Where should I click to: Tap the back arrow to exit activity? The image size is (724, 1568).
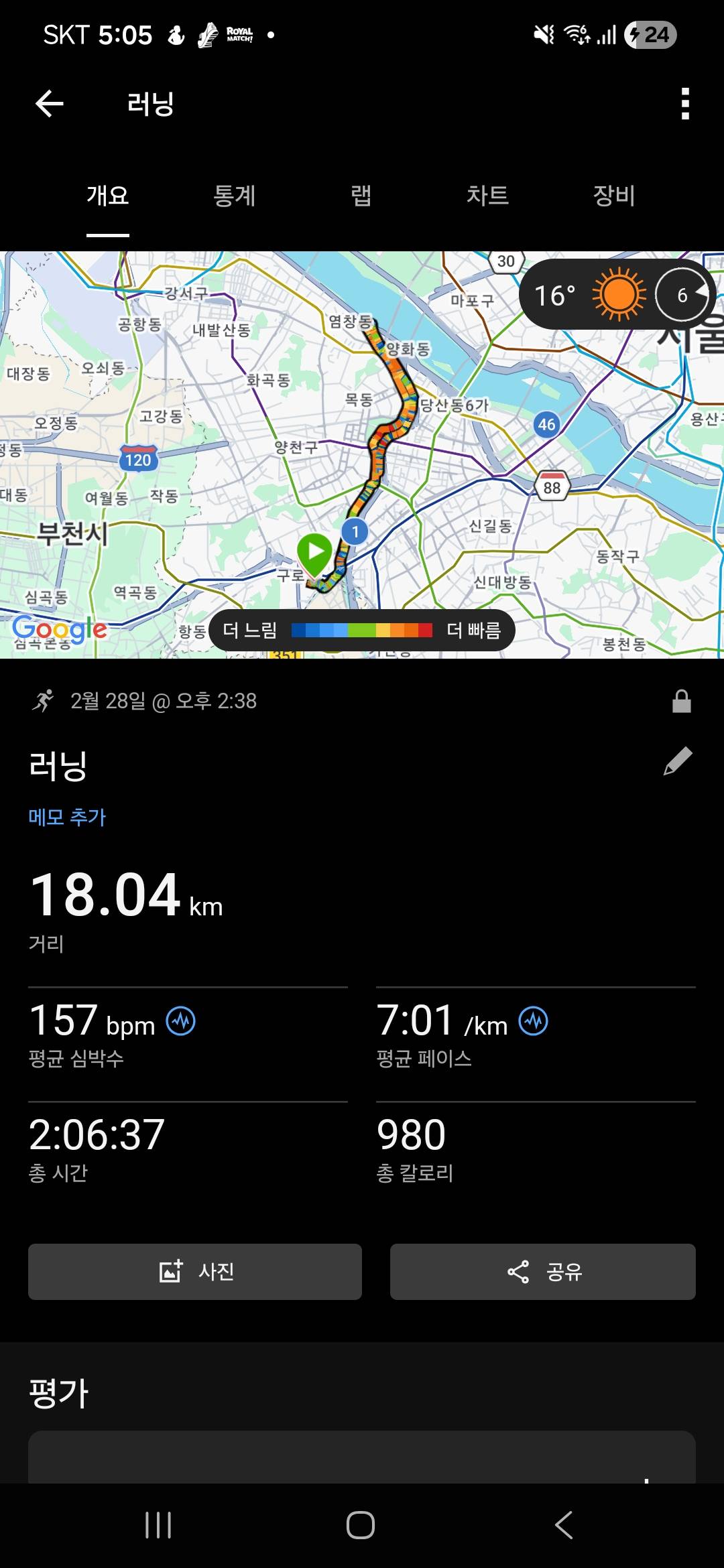[49, 103]
